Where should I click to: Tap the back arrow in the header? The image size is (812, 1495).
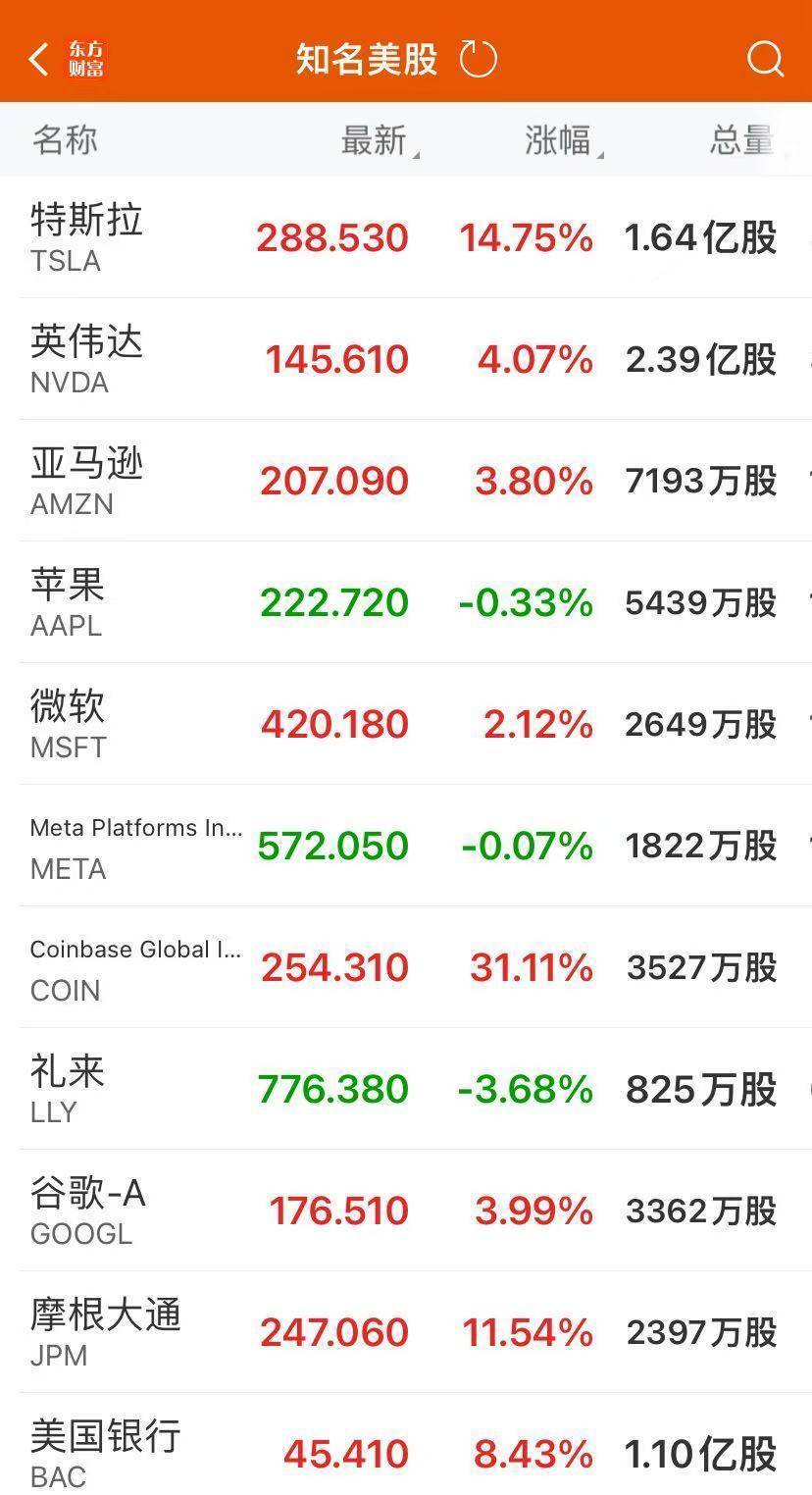click(37, 58)
